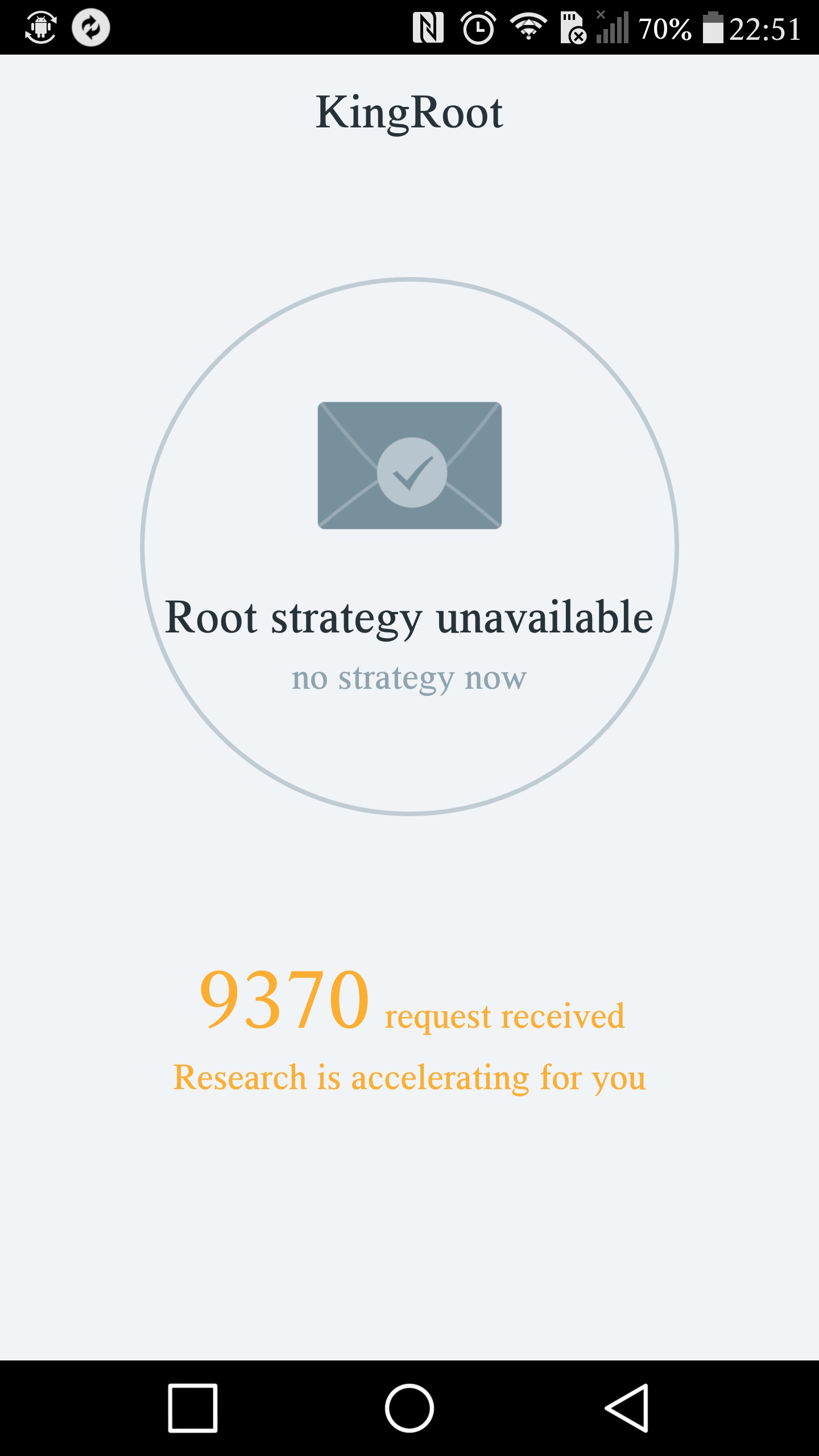Open the recent apps overview

pos(193,1408)
